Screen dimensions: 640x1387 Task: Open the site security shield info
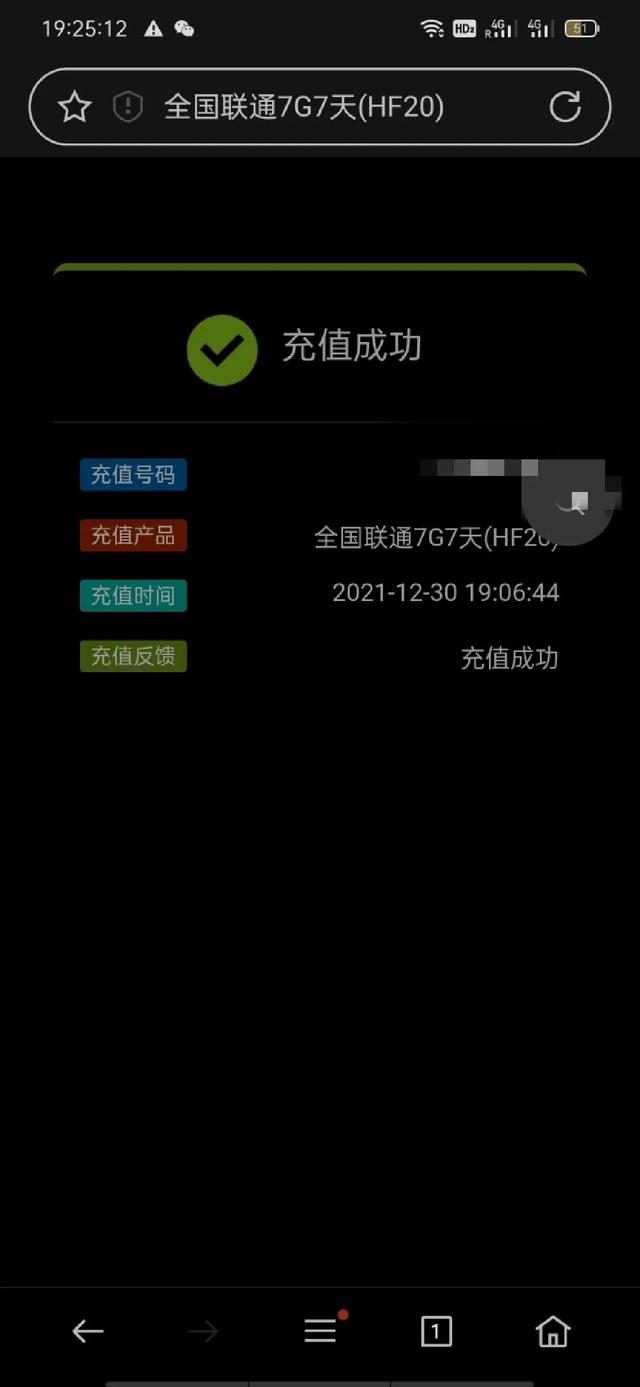[128, 107]
